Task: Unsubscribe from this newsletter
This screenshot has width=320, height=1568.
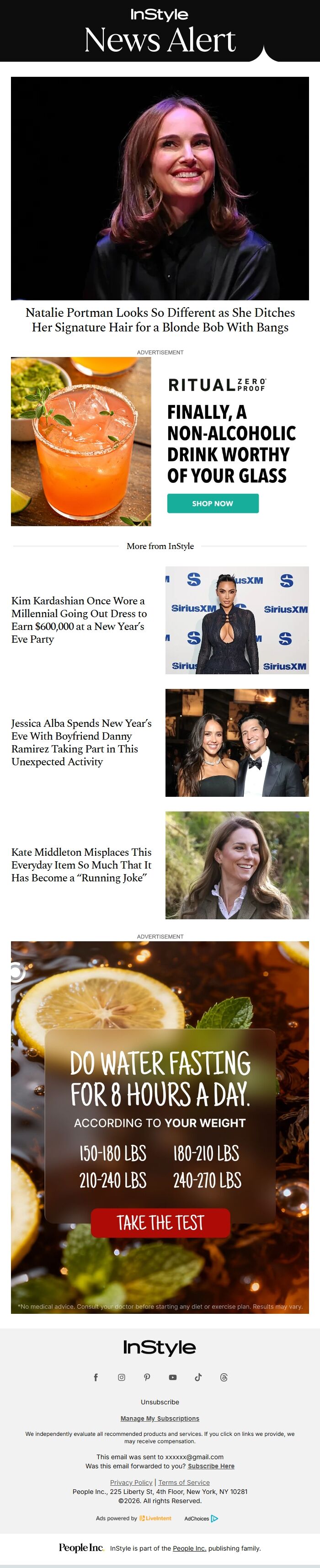Action: coord(160,1402)
